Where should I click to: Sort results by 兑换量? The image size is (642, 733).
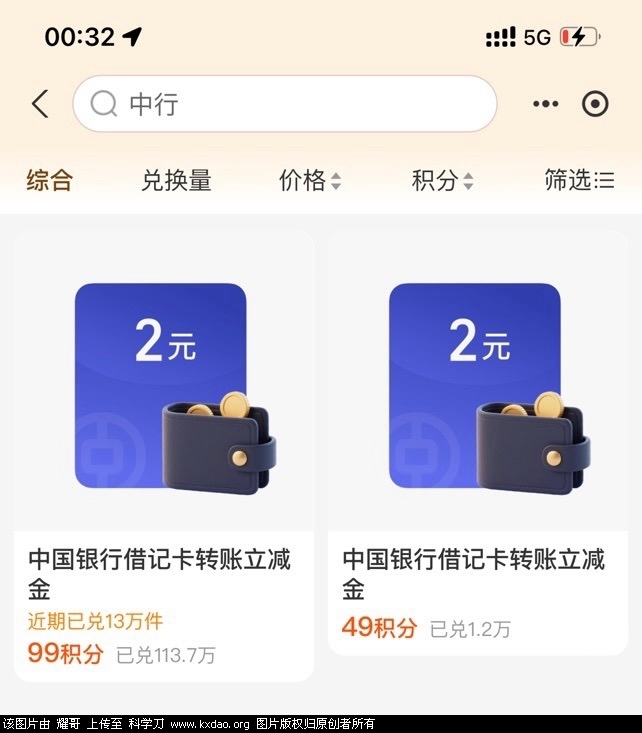point(176,181)
